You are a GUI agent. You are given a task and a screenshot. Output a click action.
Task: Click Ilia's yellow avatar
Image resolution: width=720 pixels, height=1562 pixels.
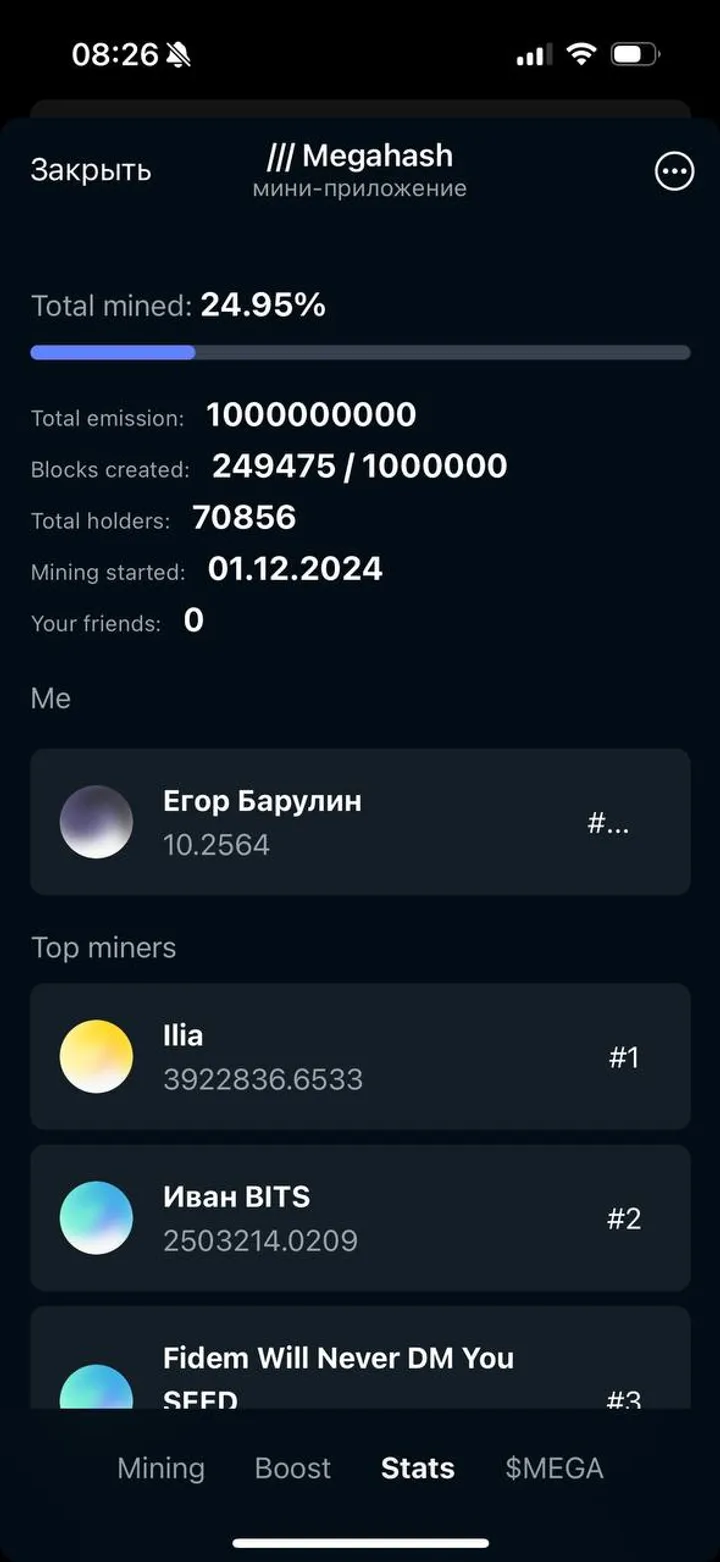click(x=96, y=1056)
